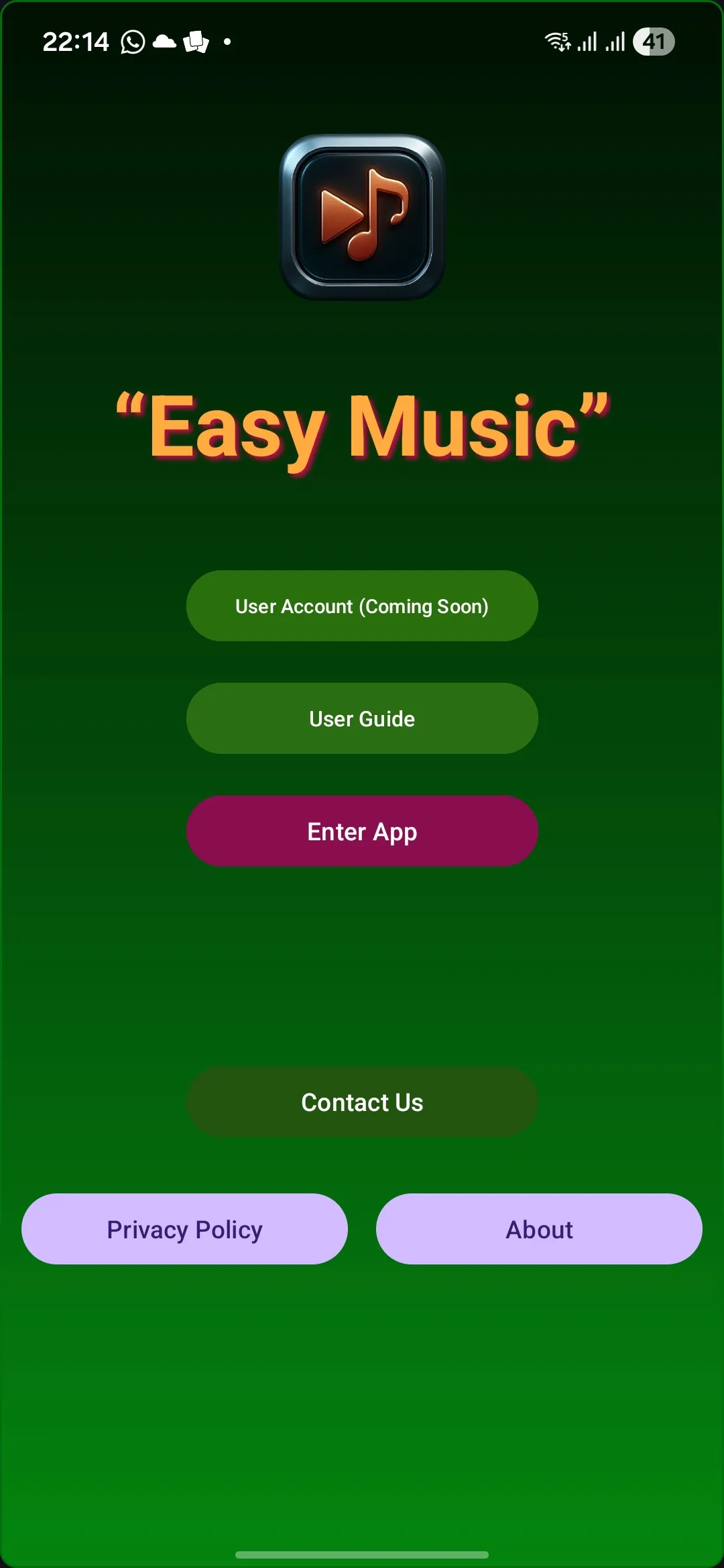724x1568 pixels.
Task: Tap the Easy Music title text
Action: click(x=362, y=428)
